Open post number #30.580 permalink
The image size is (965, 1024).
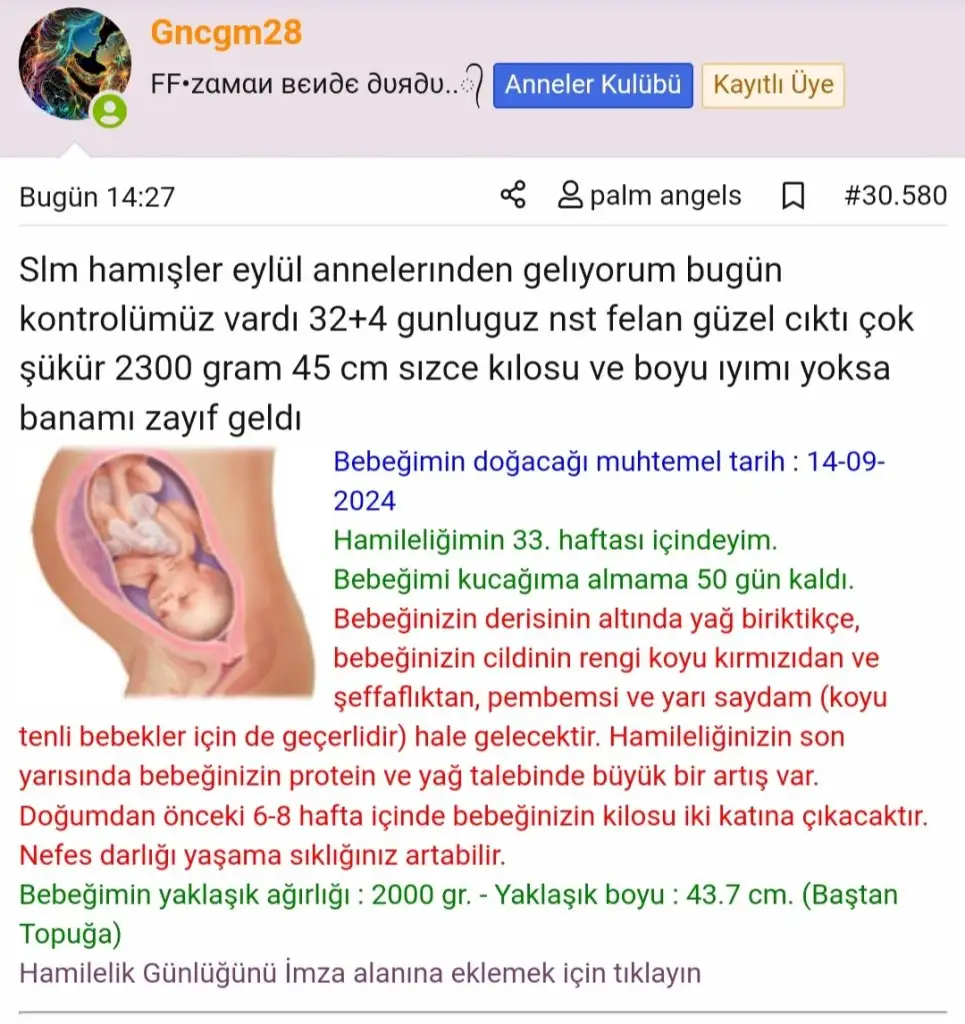895,195
